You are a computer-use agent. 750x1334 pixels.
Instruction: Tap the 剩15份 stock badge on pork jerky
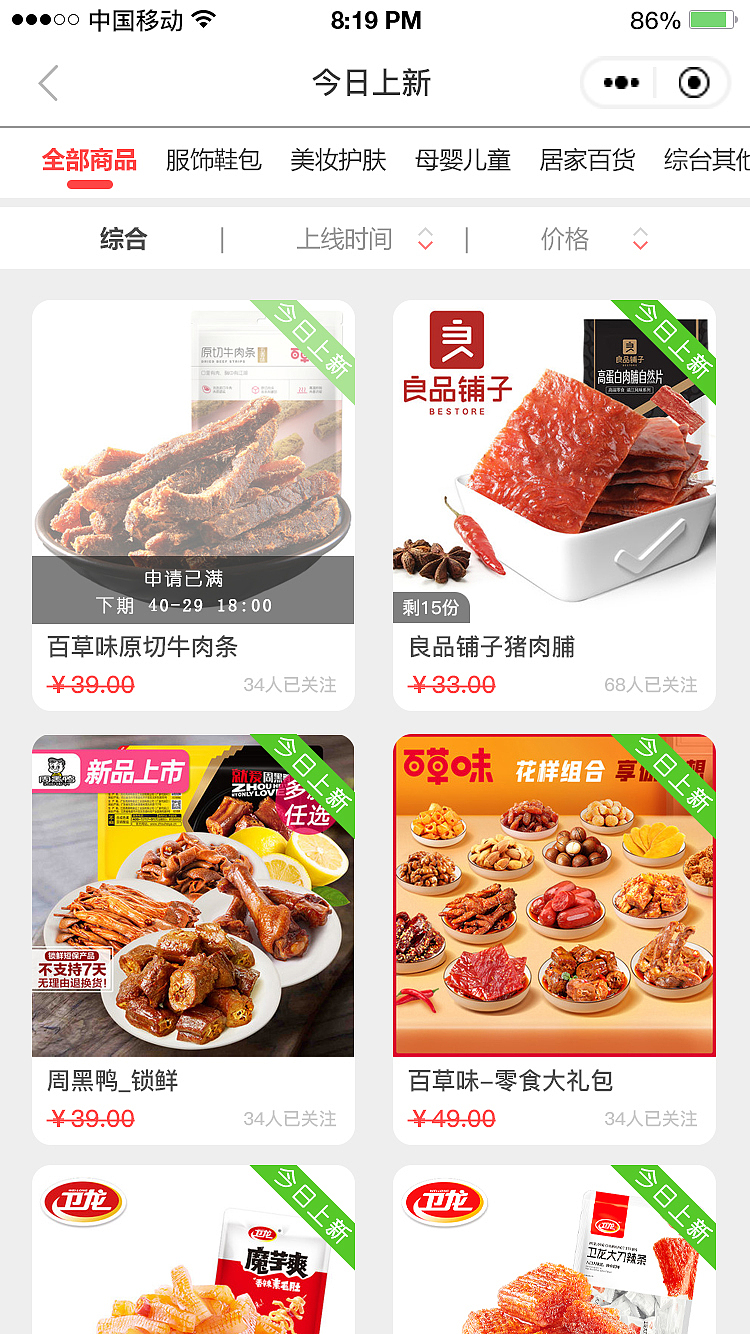click(x=431, y=607)
